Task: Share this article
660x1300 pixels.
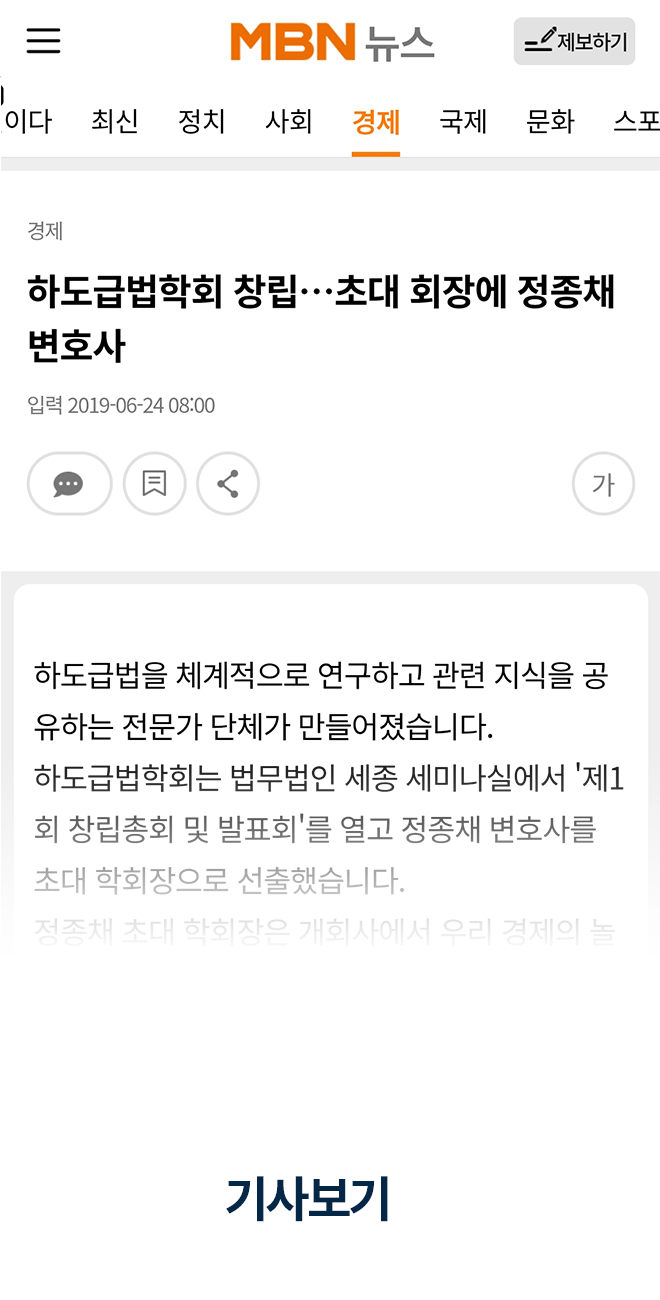Action: point(228,484)
